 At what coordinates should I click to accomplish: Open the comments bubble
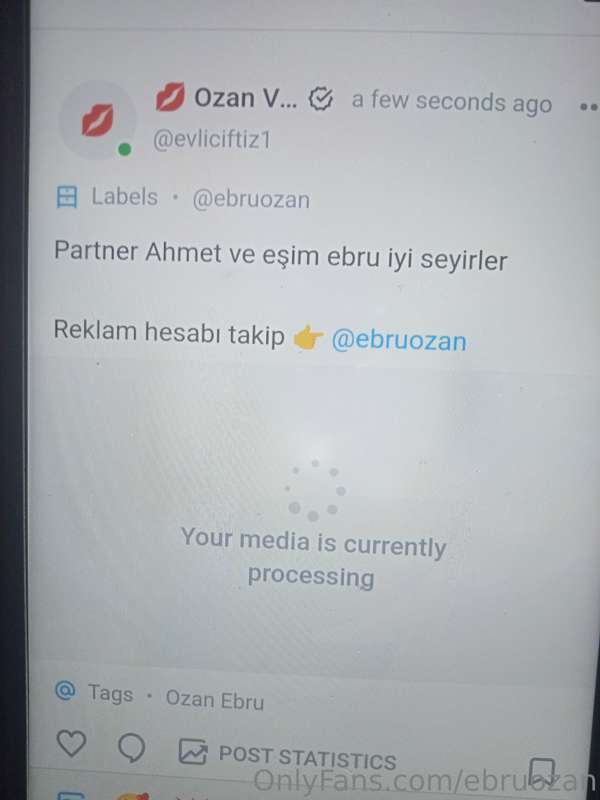point(131,747)
